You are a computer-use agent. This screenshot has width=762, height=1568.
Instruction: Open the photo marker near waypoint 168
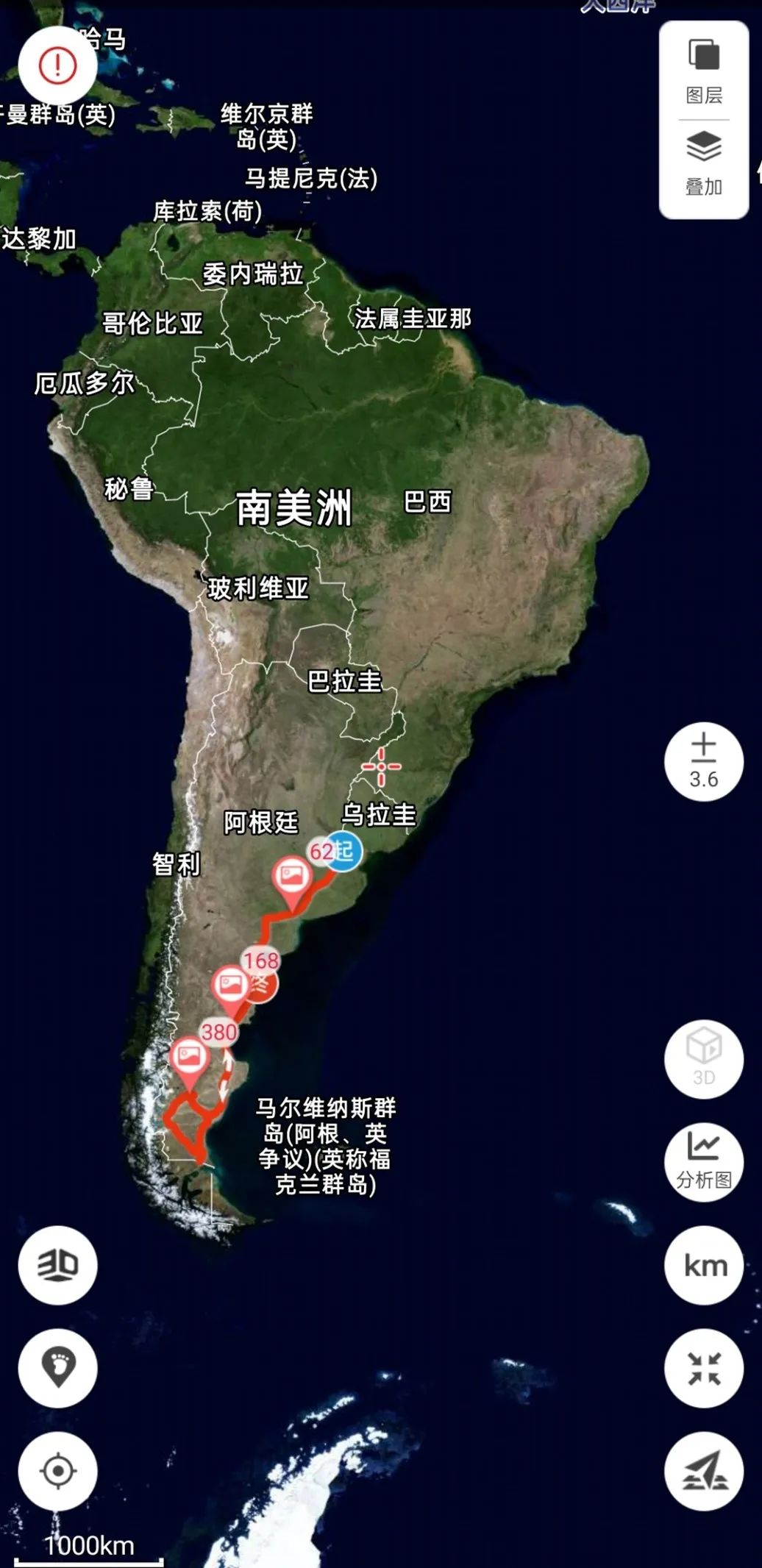click(x=231, y=986)
